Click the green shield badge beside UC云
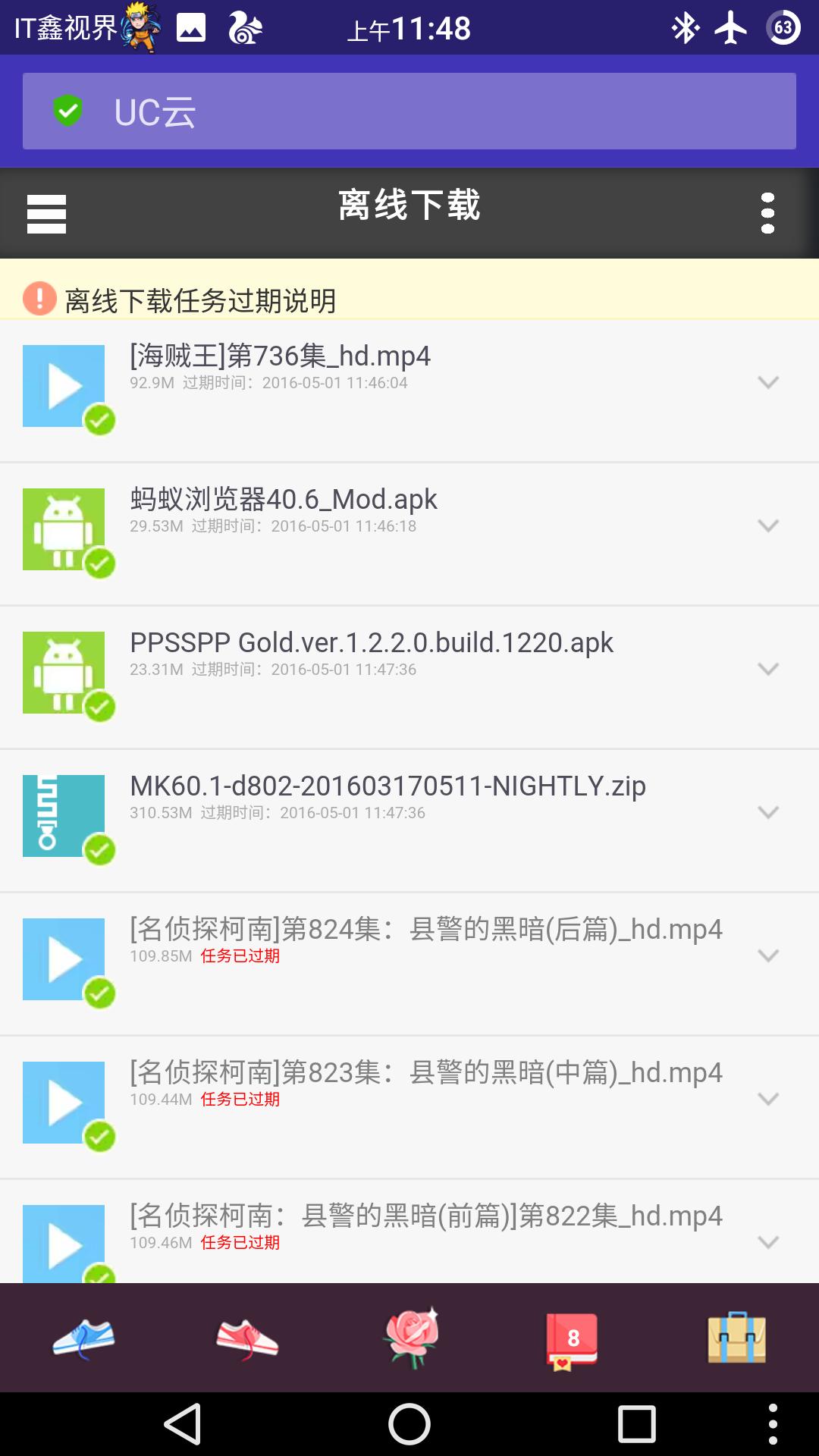This screenshot has height=1456, width=819. tap(68, 110)
